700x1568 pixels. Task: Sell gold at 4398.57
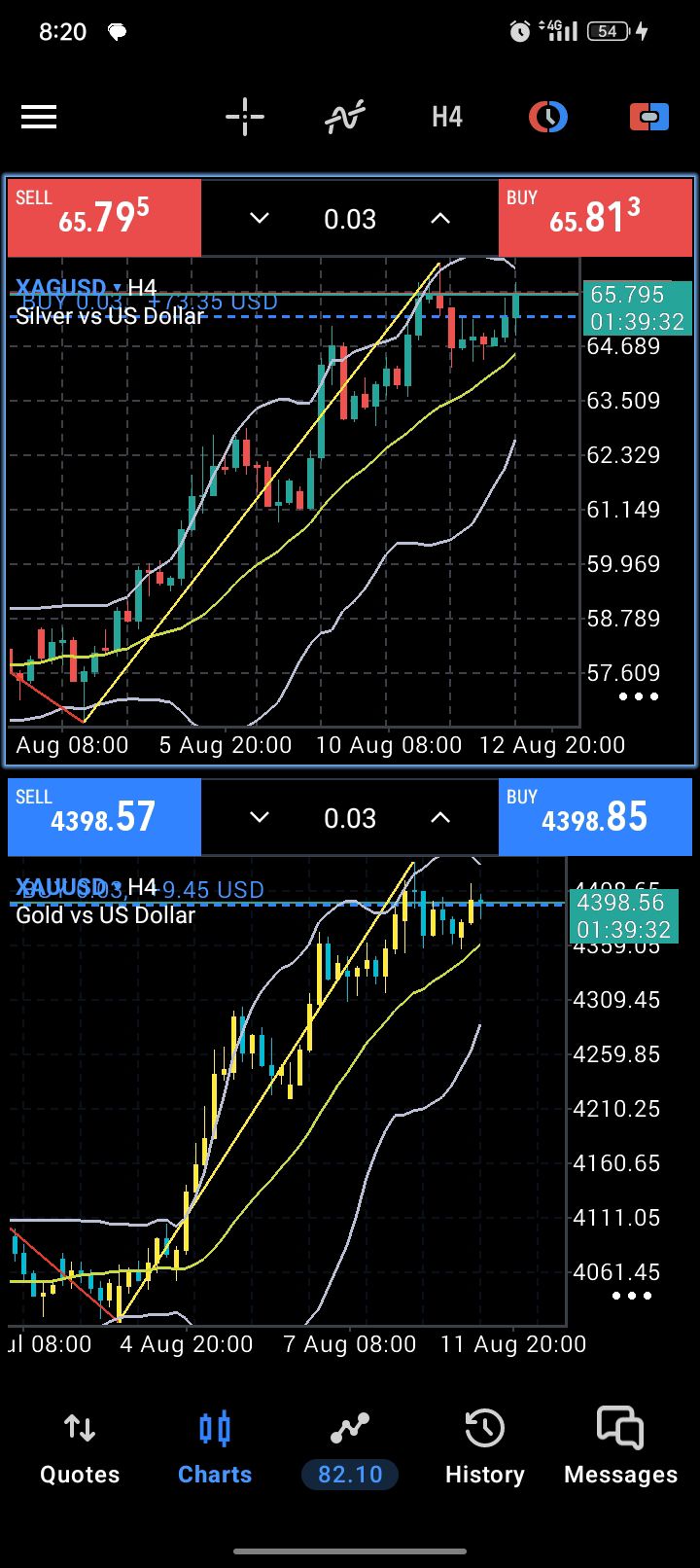(104, 815)
